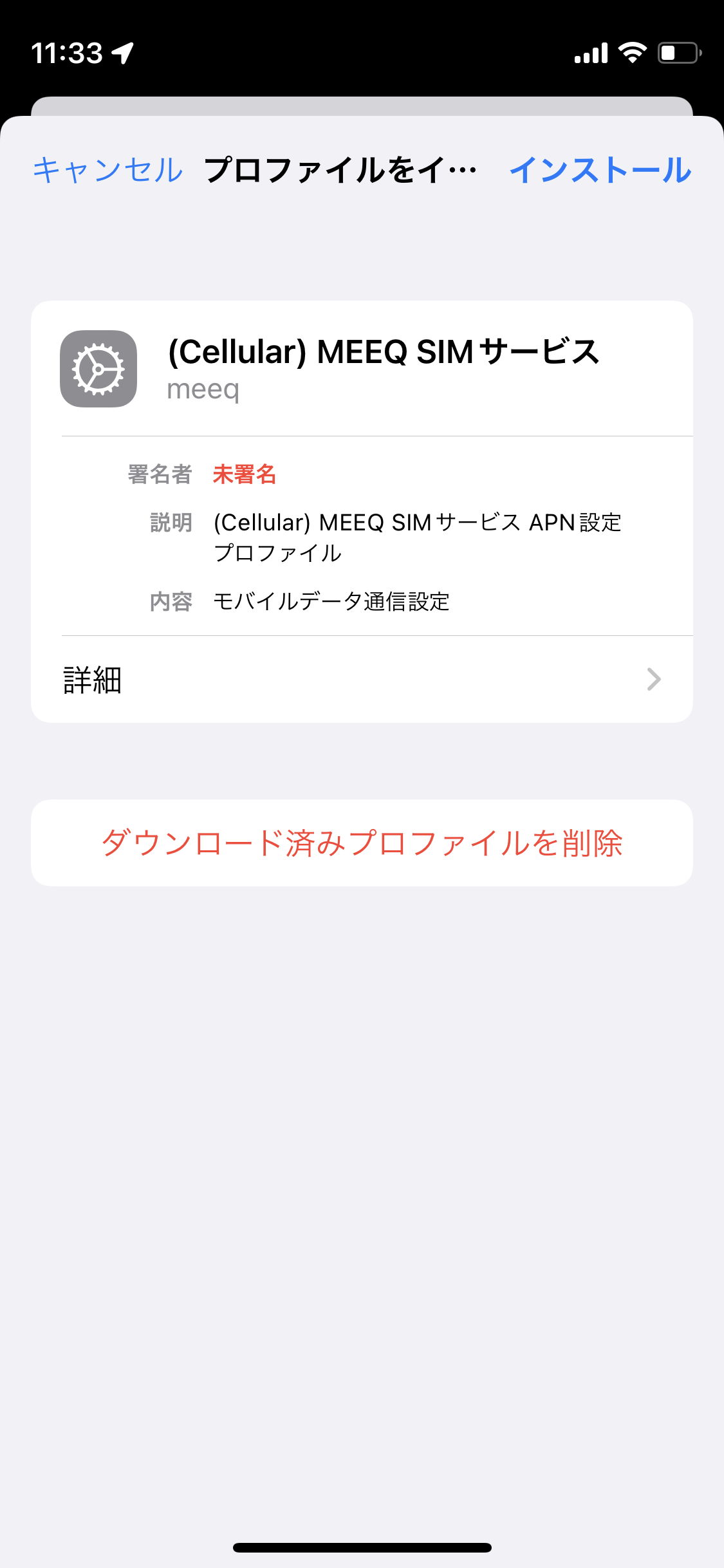
Task: Expand the truncated プロファイルをイ… title
Action: (340, 170)
